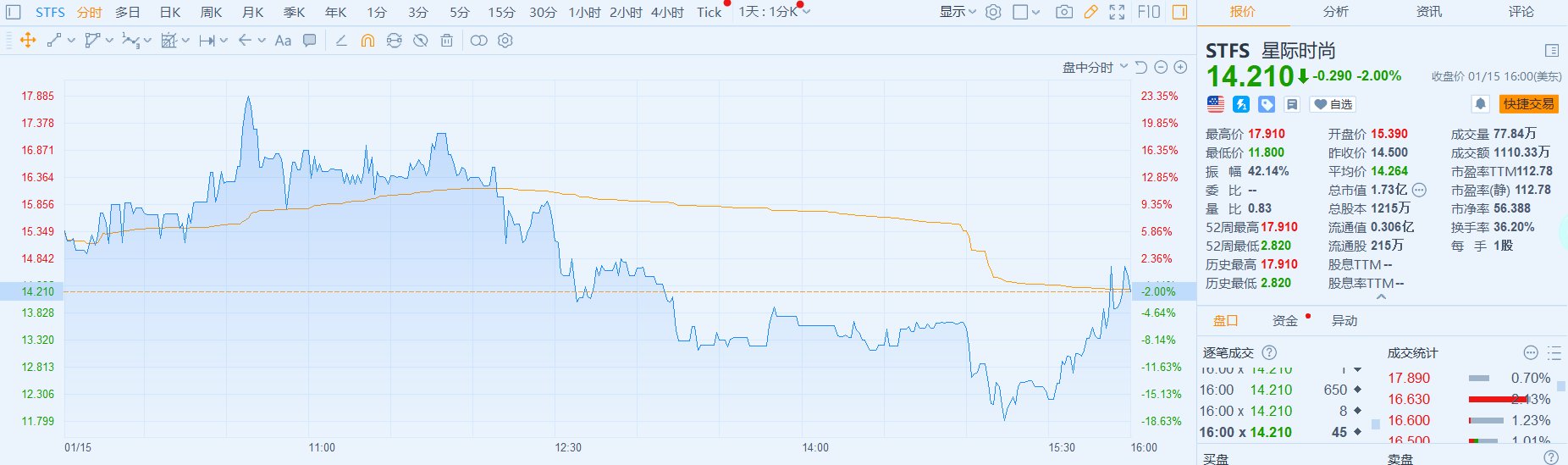Add STFS to 自选 watchlist
Viewport: 1568px width, 465px height.
tap(1333, 104)
